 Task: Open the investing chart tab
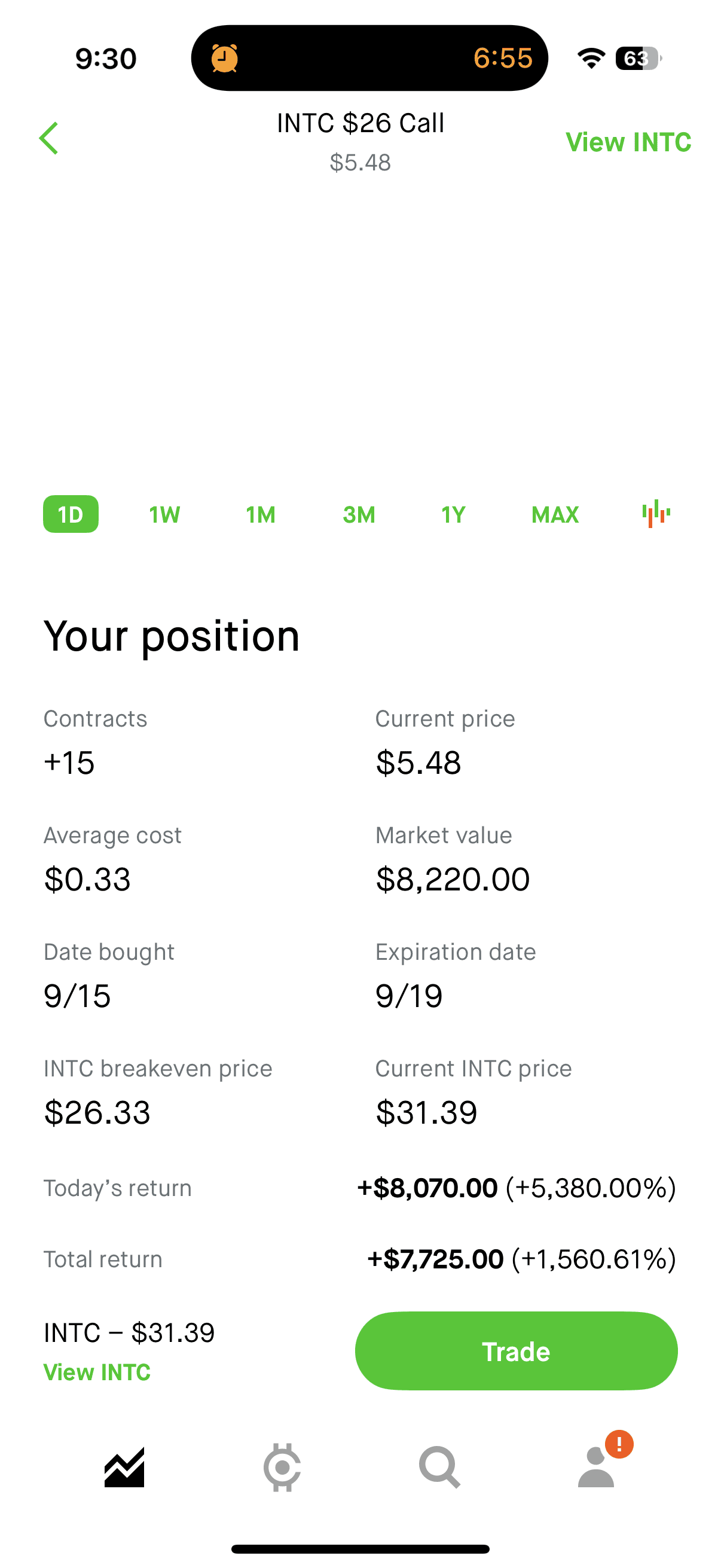click(124, 1468)
